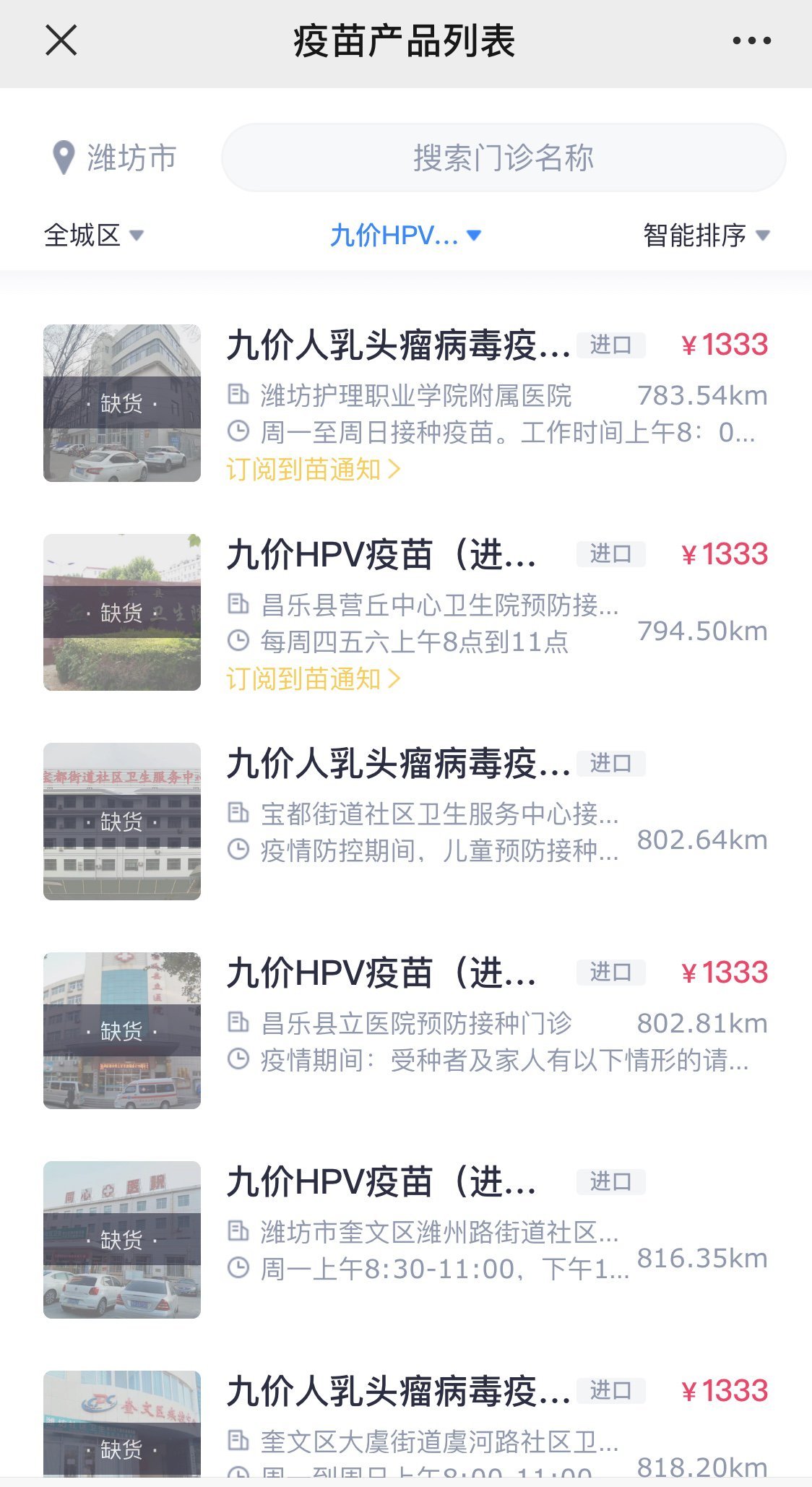Image resolution: width=812 pixels, height=1487 pixels.
Task: Change the city from 潍坊市
Action: 116,158
